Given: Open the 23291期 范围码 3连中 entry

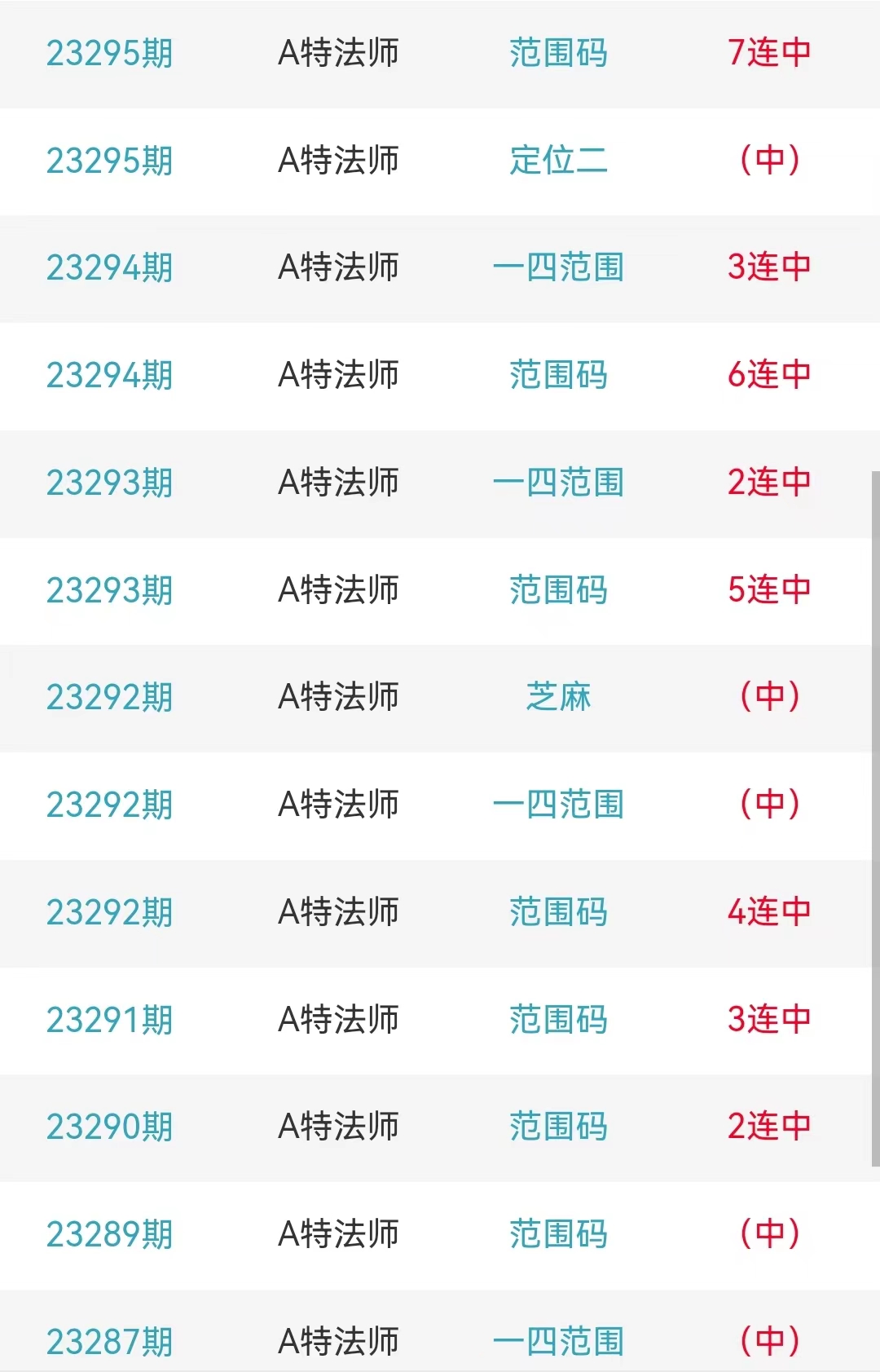Looking at the screenshot, I should [440, 1020].
